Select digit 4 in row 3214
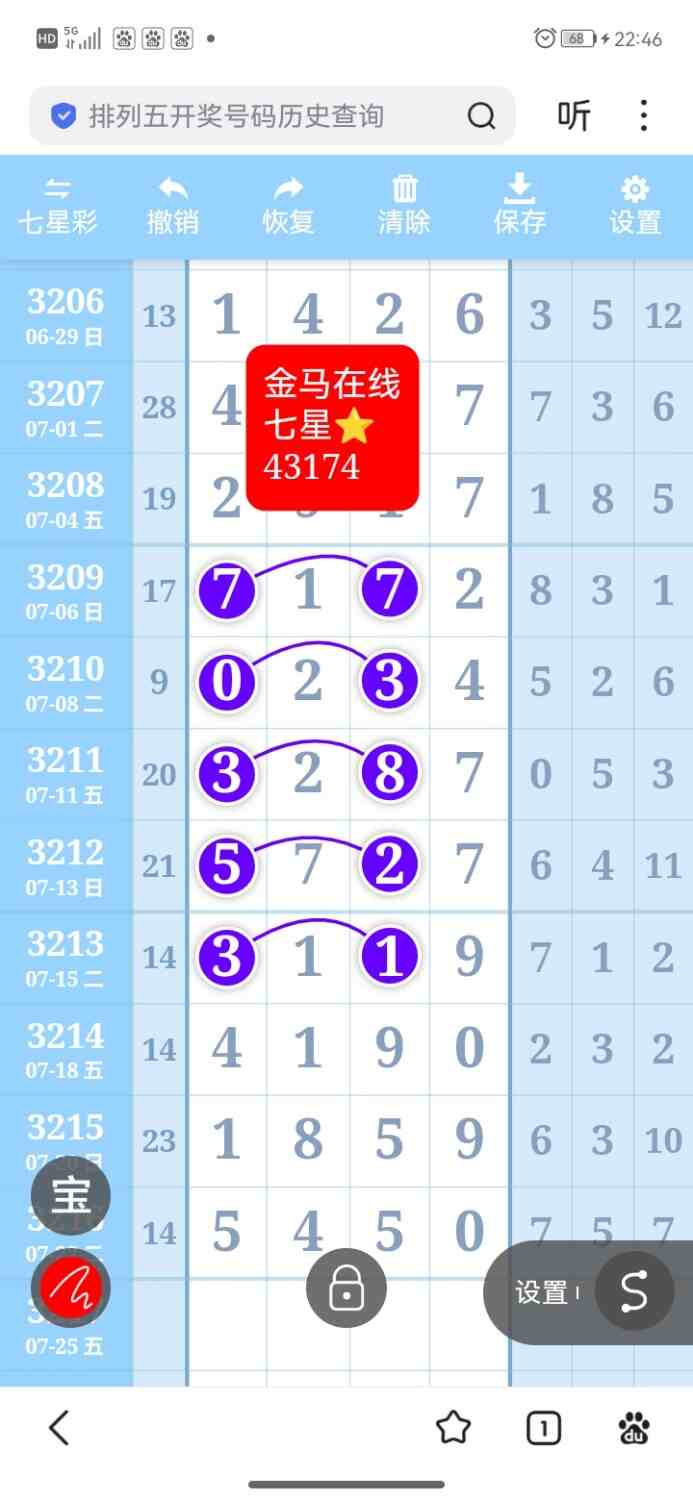Screen dimensions: 693x1500 227,1049
